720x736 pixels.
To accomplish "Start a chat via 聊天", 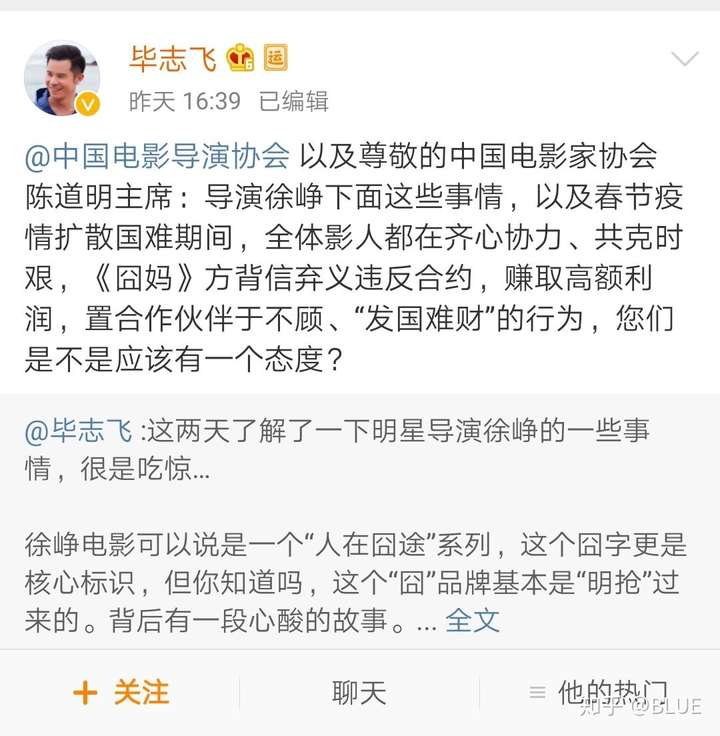I will [359, 692].
